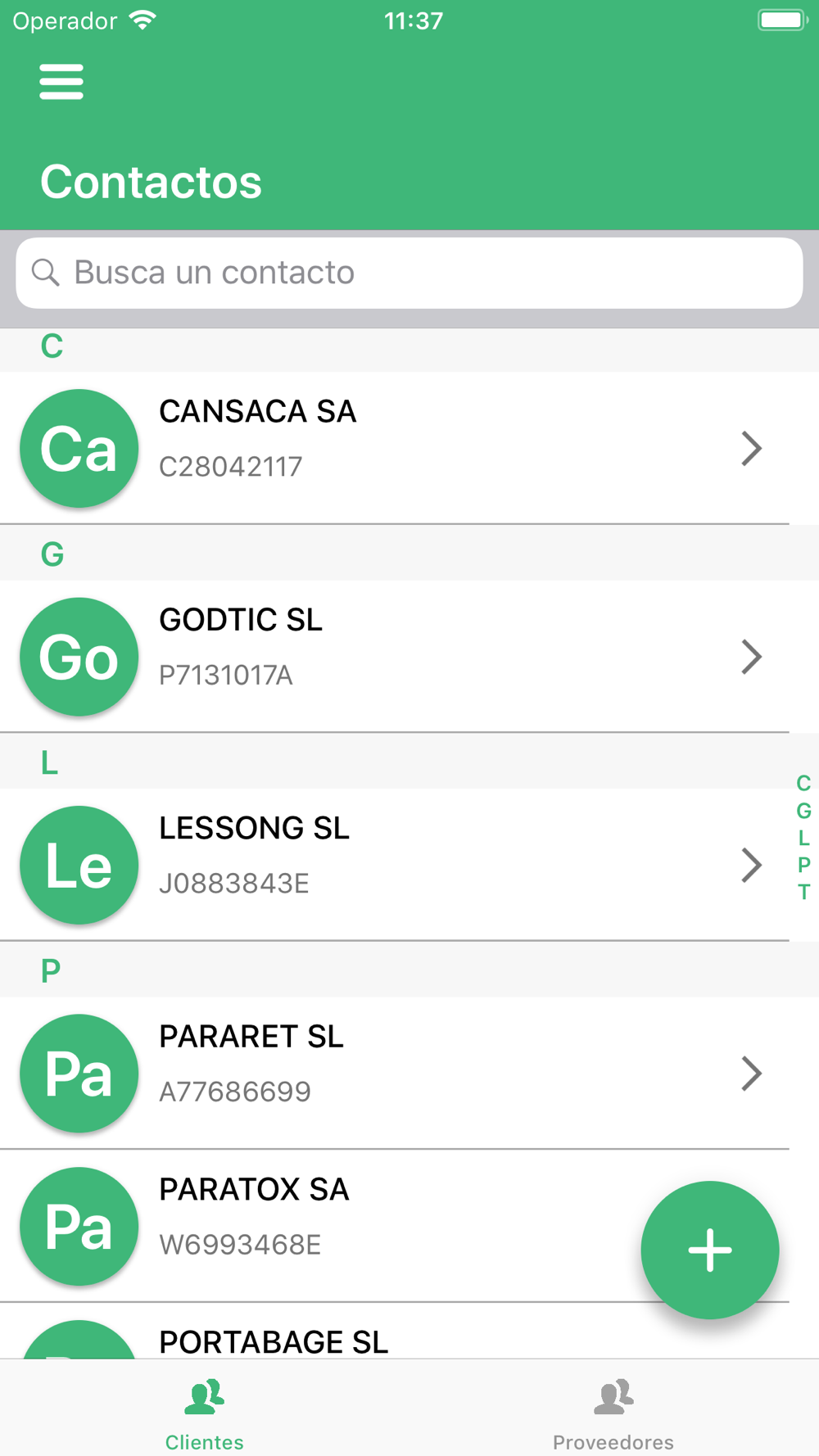Open the hamburger menu
The width and height of the screenshot is (819, 1456).
point(61,82)
